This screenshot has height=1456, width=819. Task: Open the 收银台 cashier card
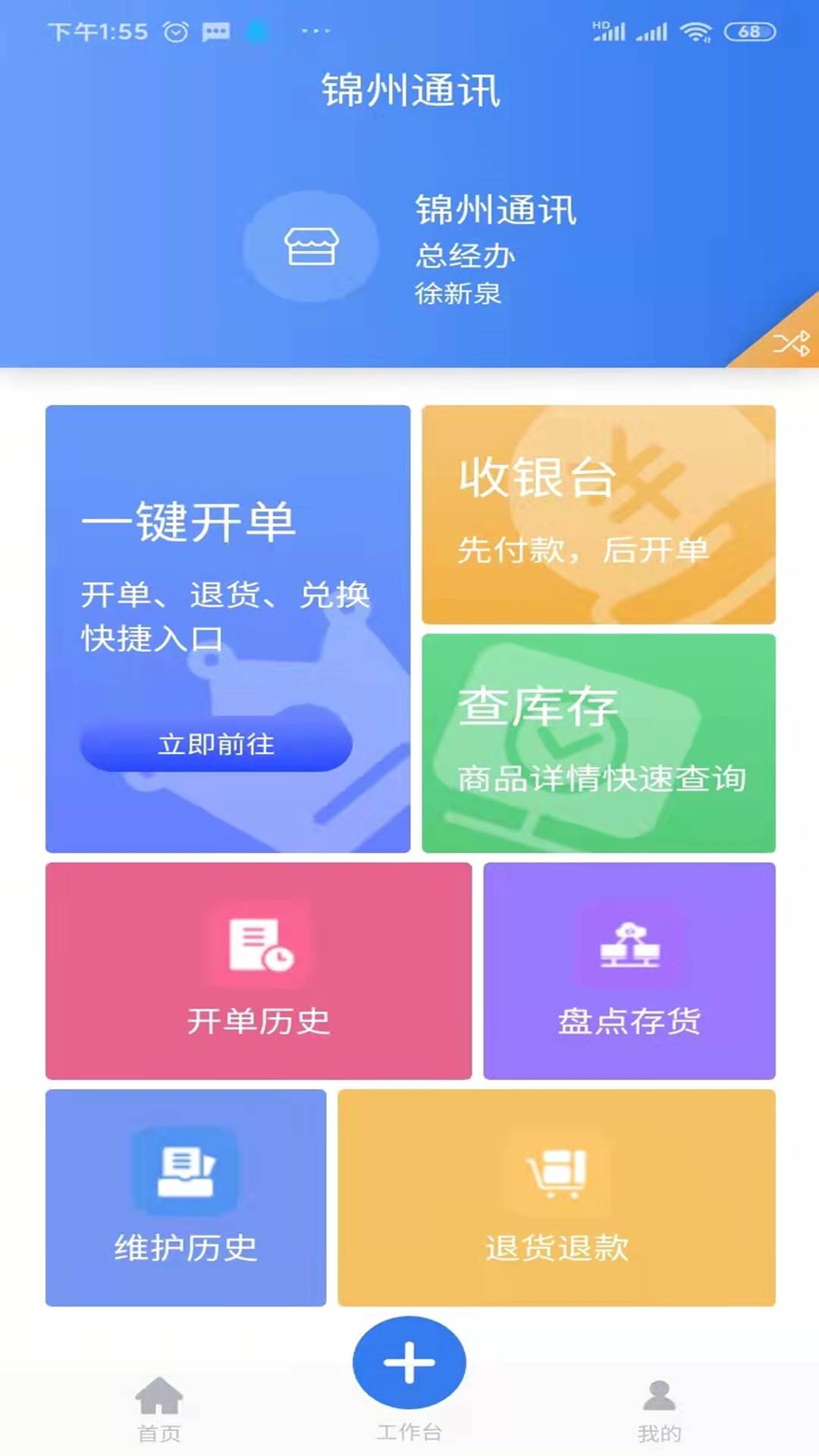[x=598, y=514]
